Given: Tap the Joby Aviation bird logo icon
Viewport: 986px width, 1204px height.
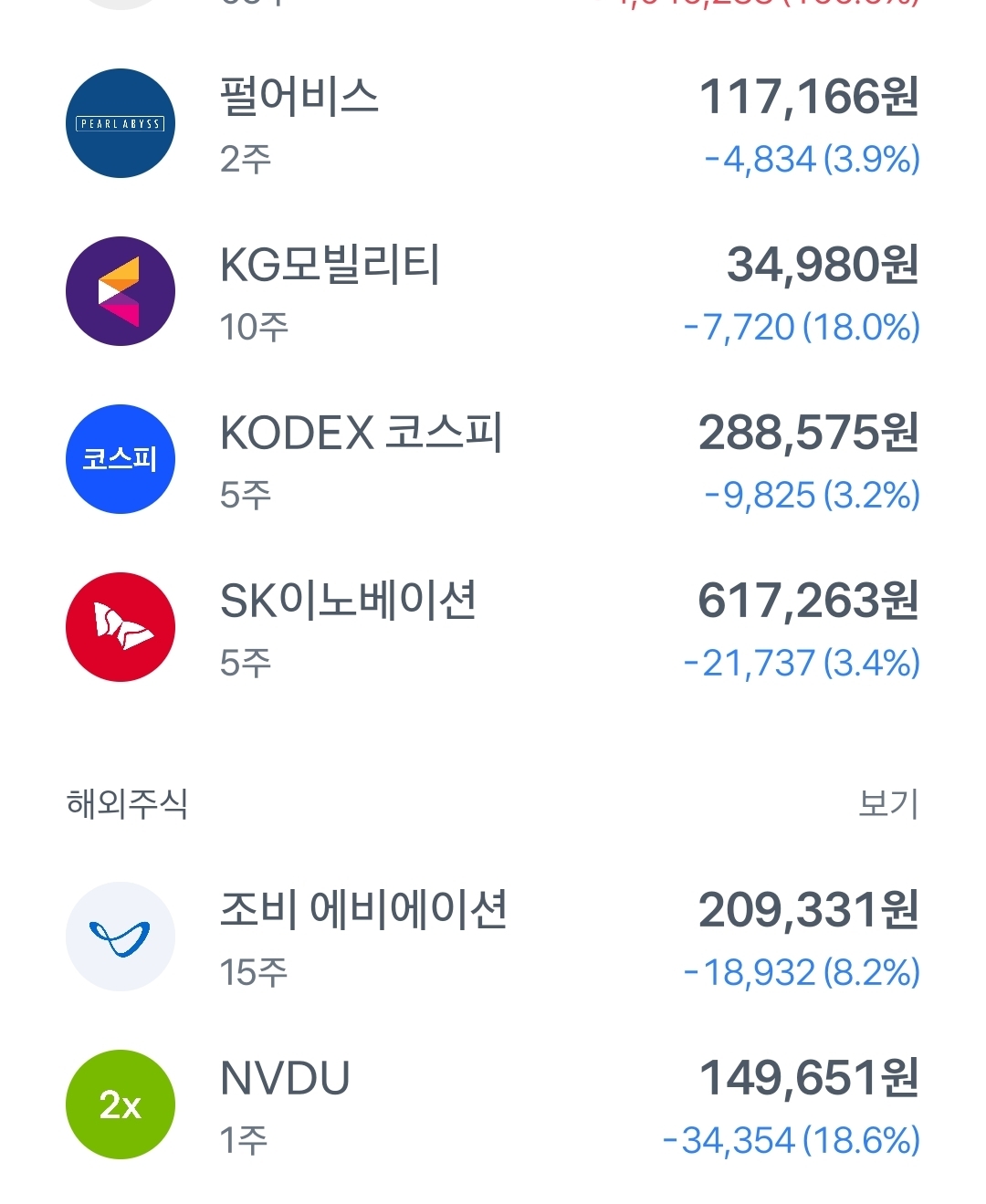Looking at the screenshot, I should pos(120,937).
